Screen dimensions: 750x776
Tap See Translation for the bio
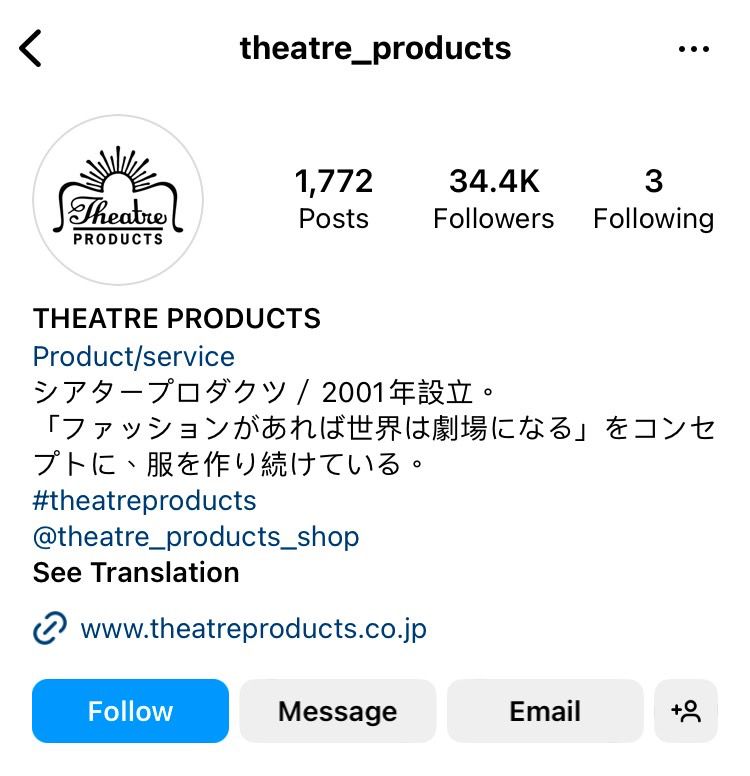coord(136,573)
